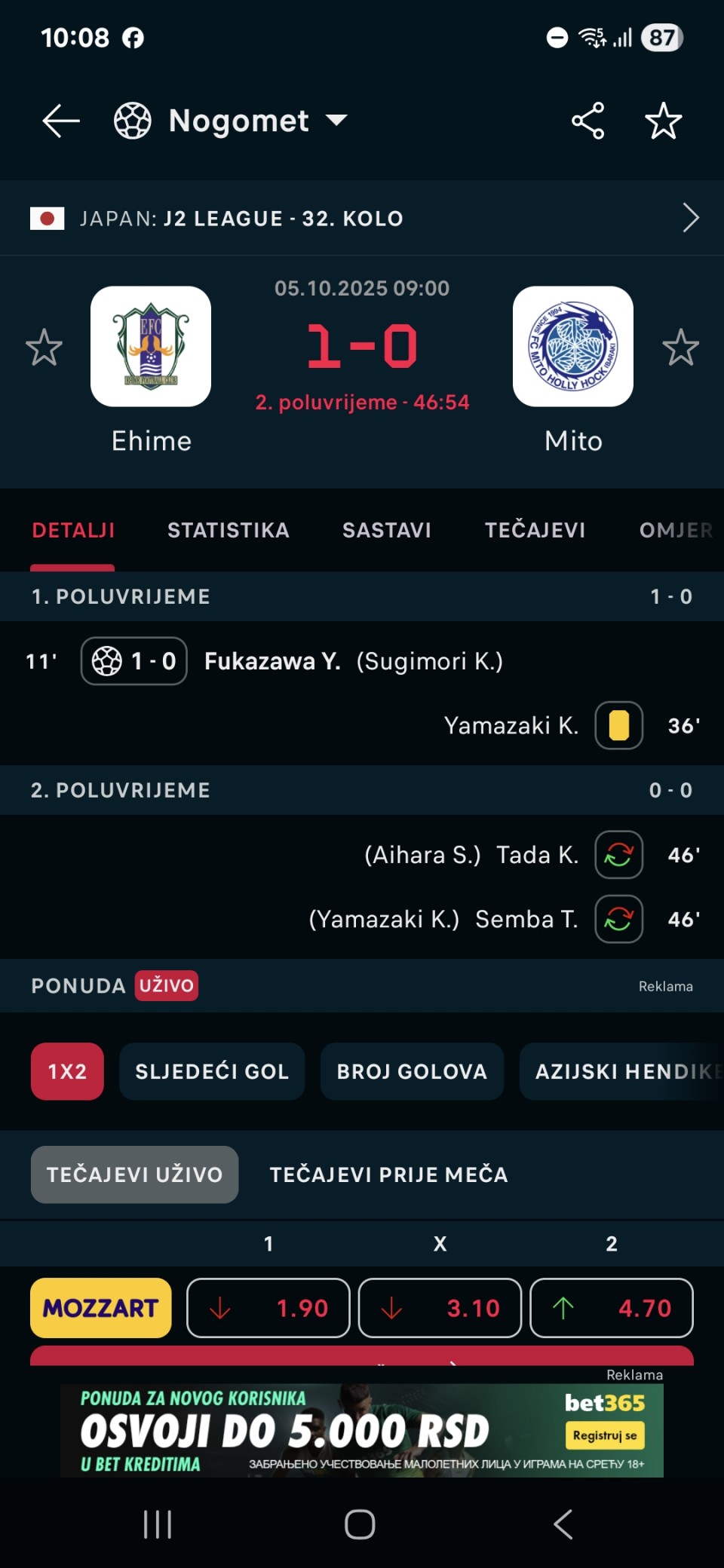
Task: Share this match
Action: point(587,121)
